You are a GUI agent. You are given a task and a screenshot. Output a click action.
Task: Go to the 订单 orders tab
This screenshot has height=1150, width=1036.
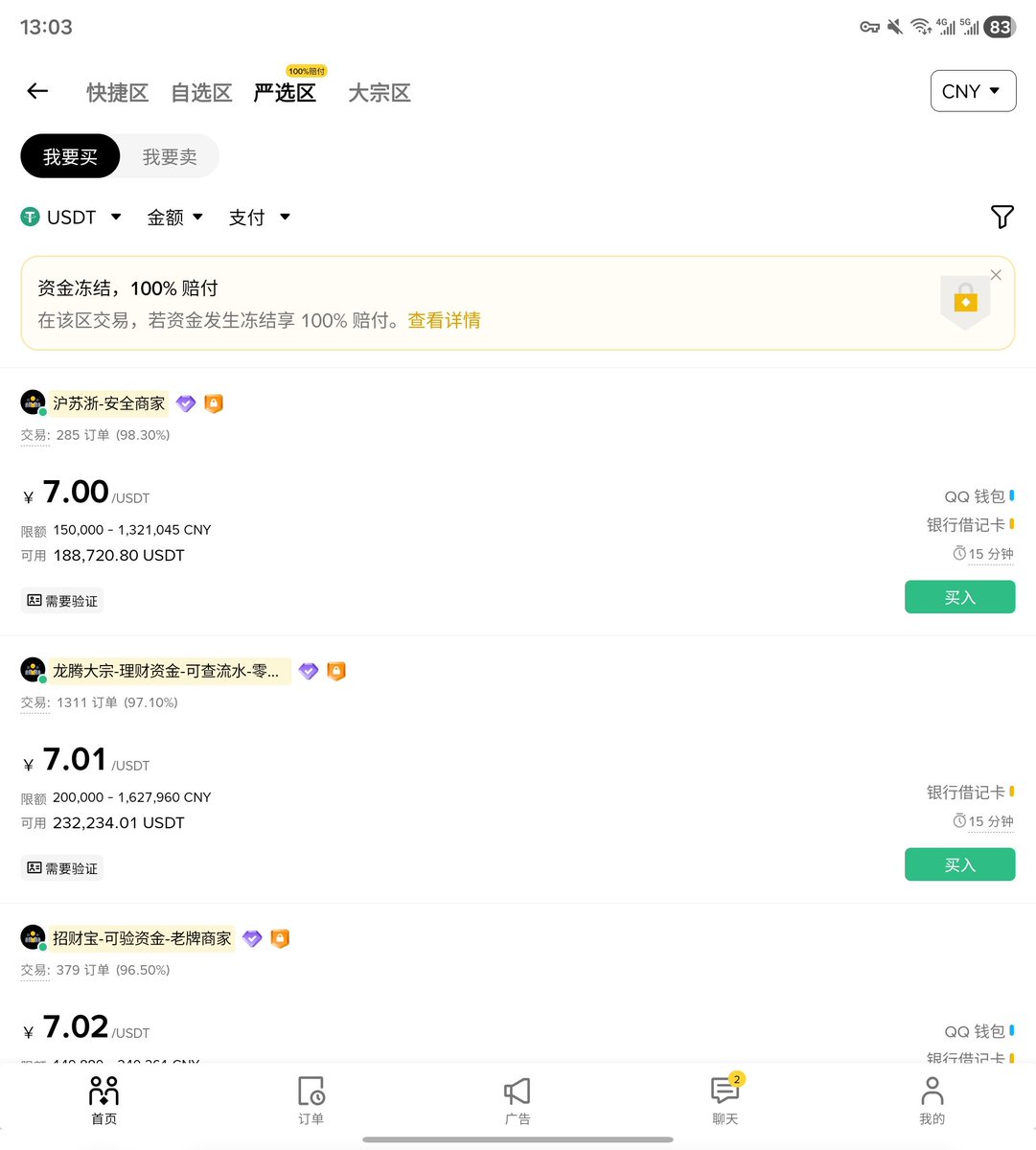[x=311, y=1099]
